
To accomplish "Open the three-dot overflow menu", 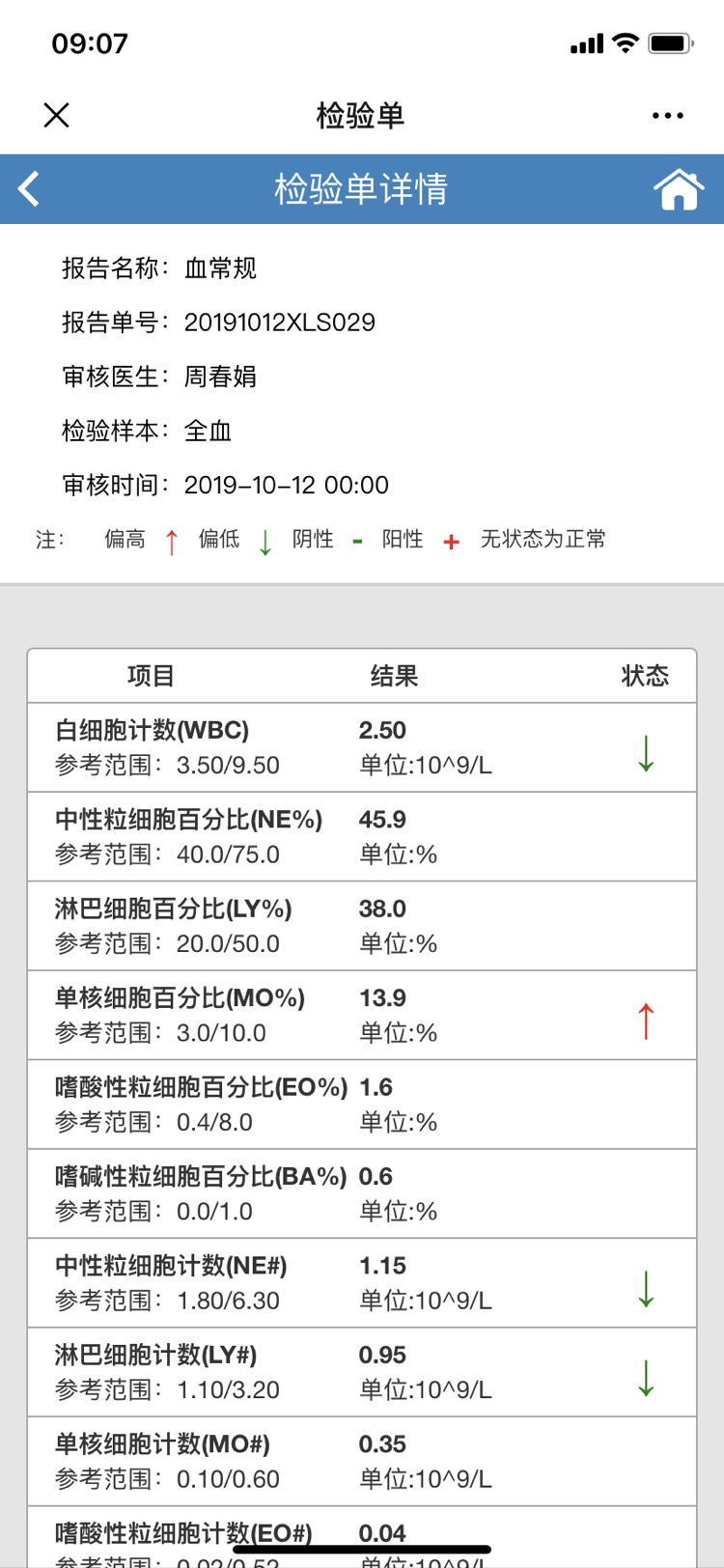I will [667, 116].
